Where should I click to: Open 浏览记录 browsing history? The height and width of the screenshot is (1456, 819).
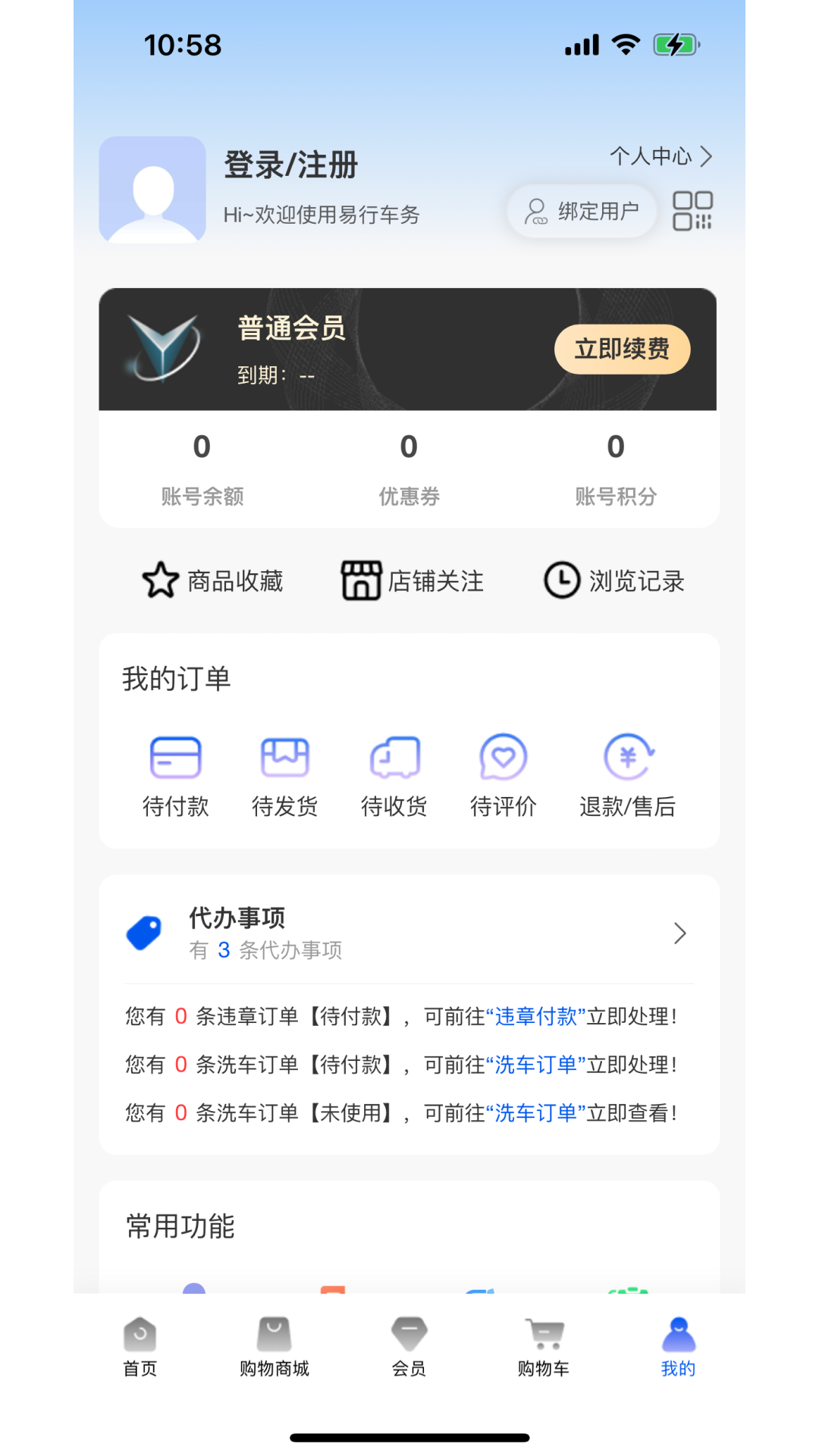click(x=614, y=581)
